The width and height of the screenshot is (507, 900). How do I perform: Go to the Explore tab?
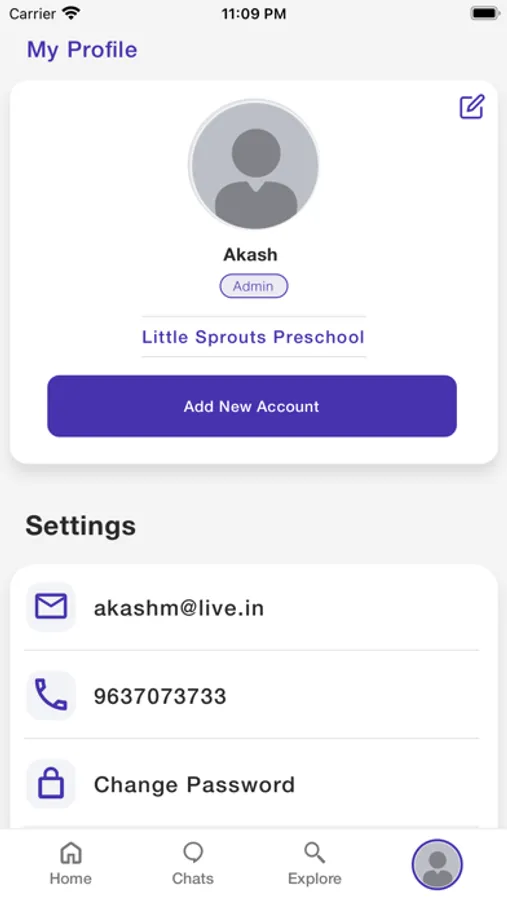(315, 864)
